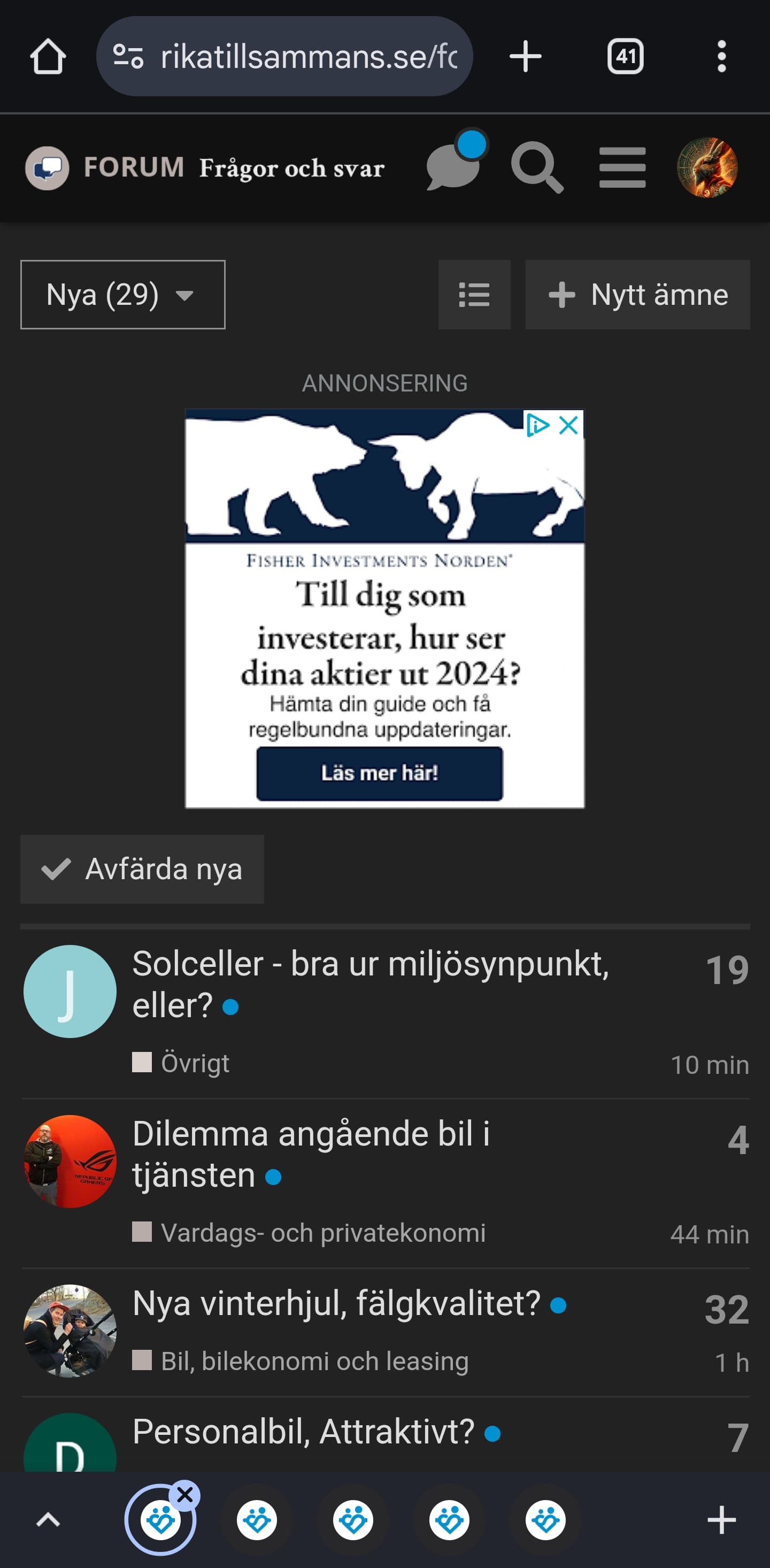The width and height of the screenshot is (770, 1568).
Task: Open the browser overflow menu
Action: pos(721,57)
